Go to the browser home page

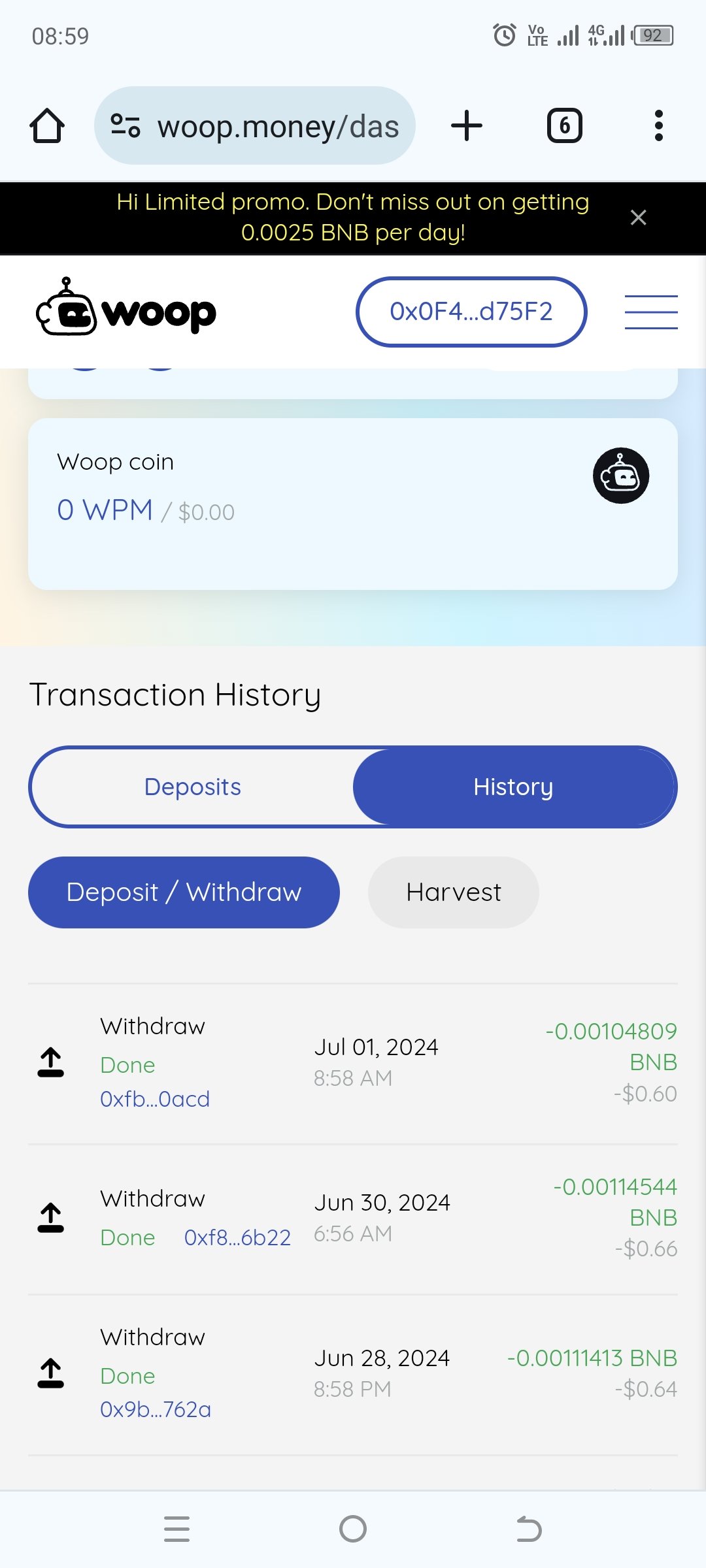(x=47, y=125)
